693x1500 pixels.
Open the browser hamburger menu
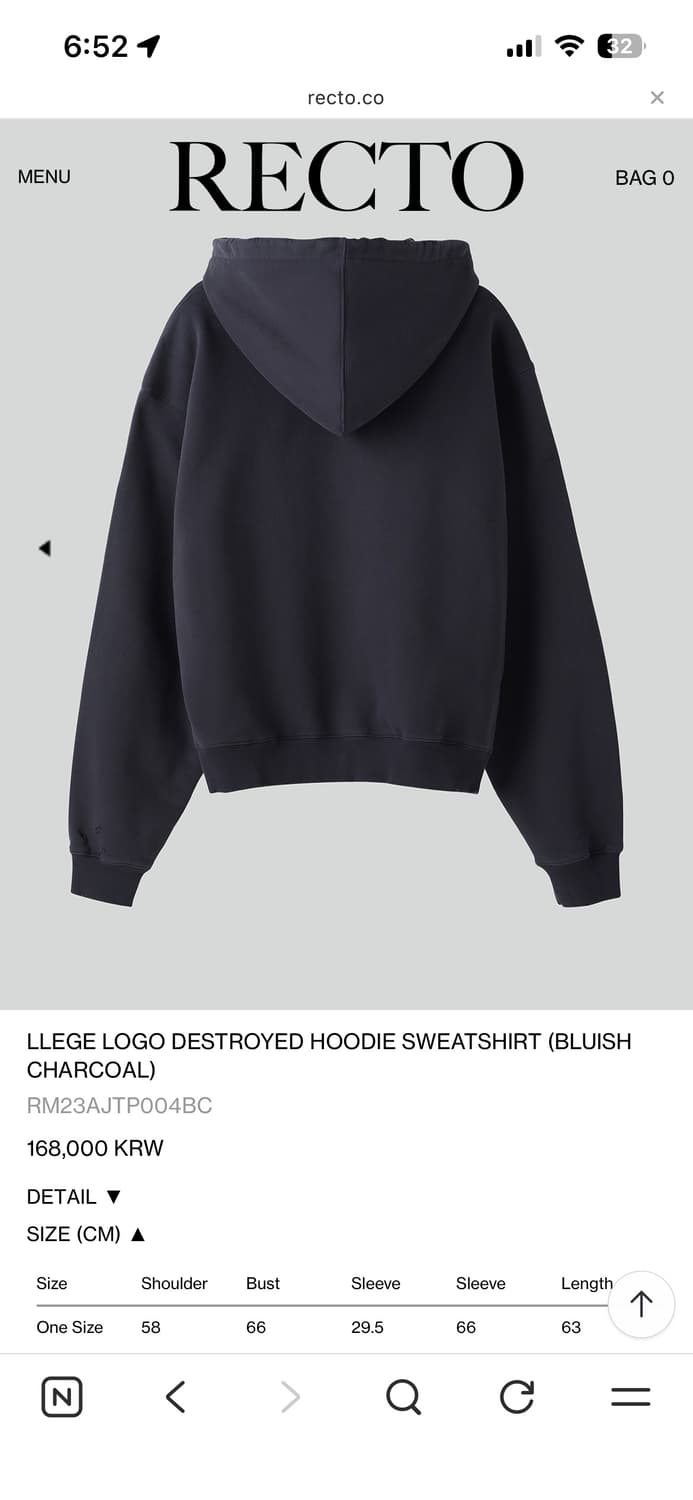coord(631,1397)
